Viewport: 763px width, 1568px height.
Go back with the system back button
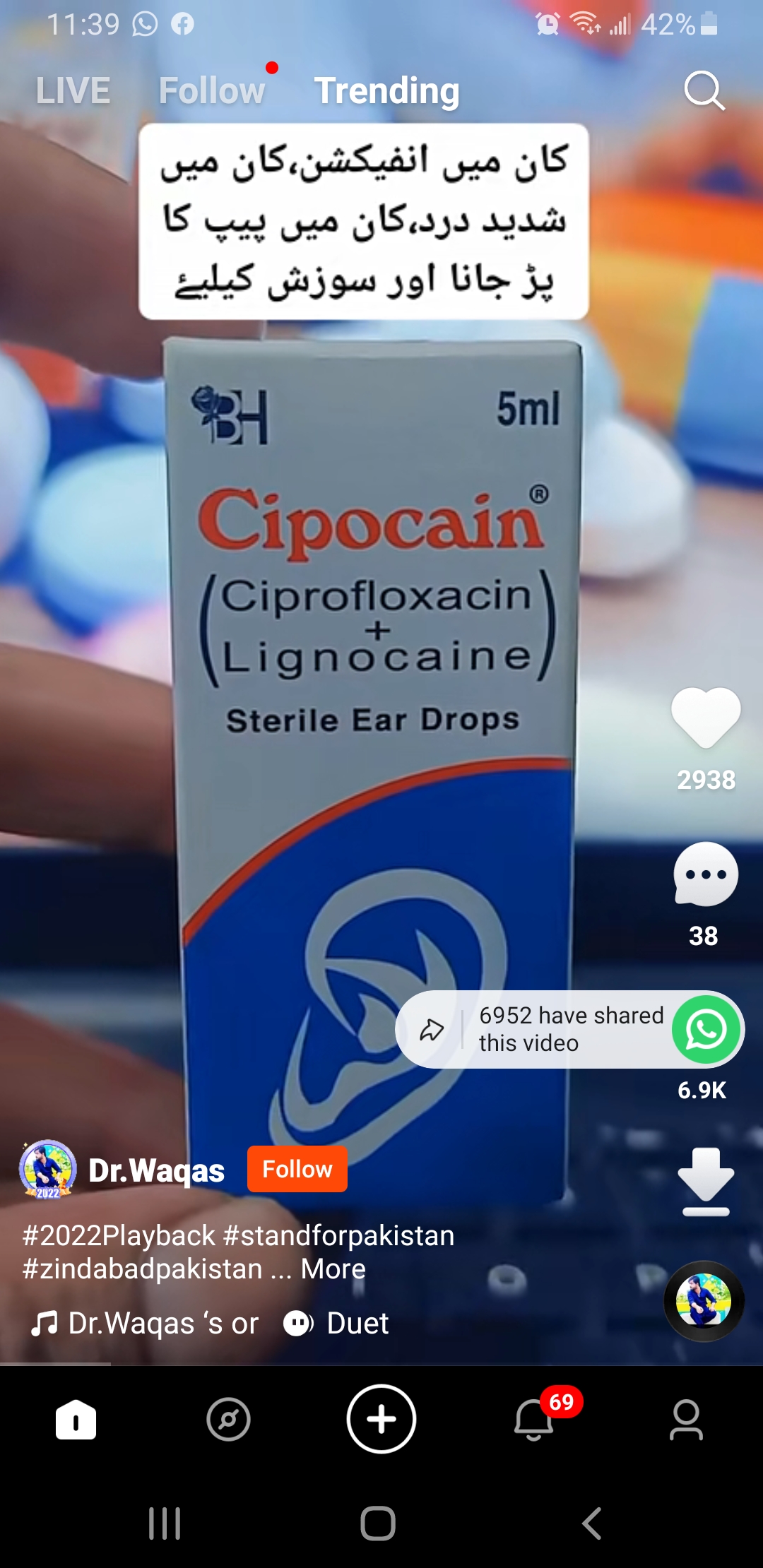coord(592,1524)
